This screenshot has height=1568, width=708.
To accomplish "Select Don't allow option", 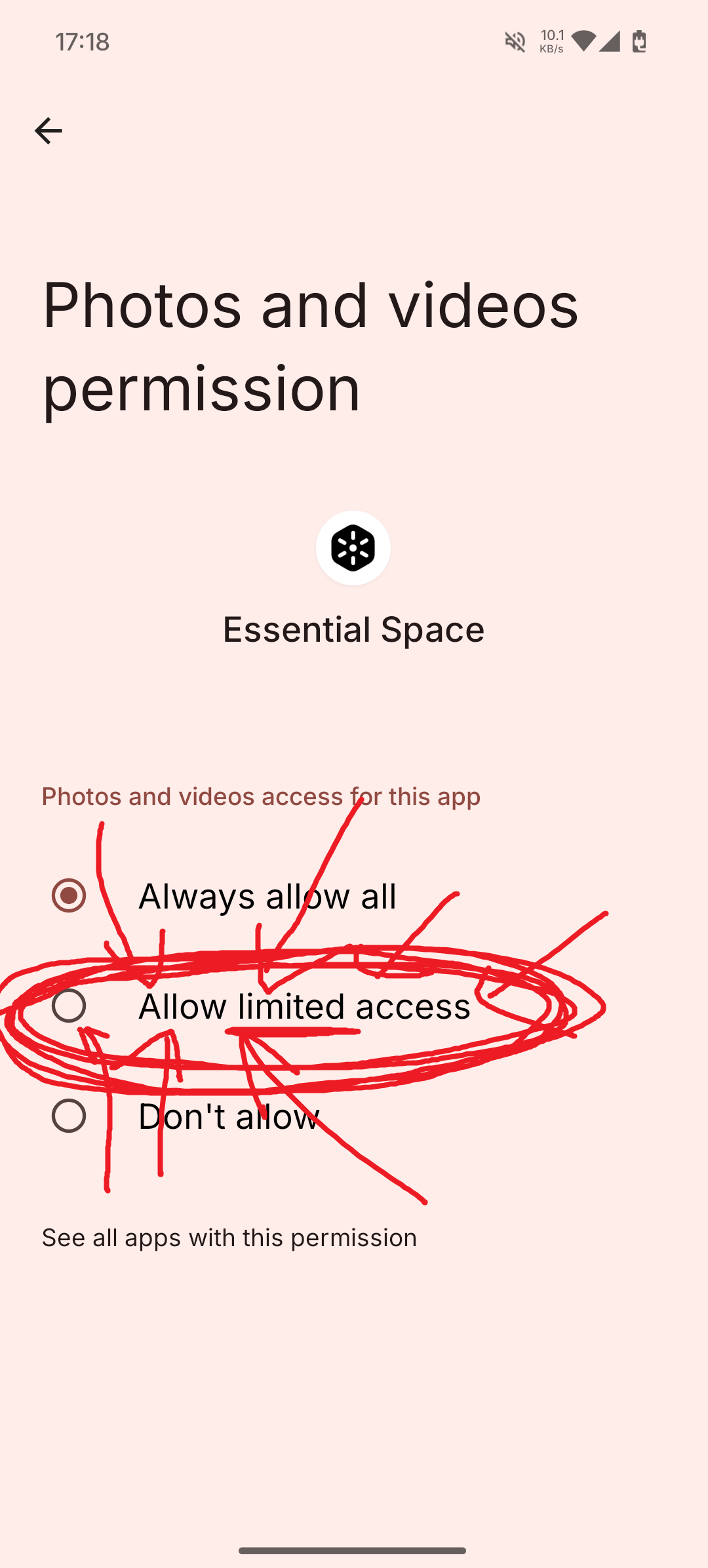I will coord(69,1116).
